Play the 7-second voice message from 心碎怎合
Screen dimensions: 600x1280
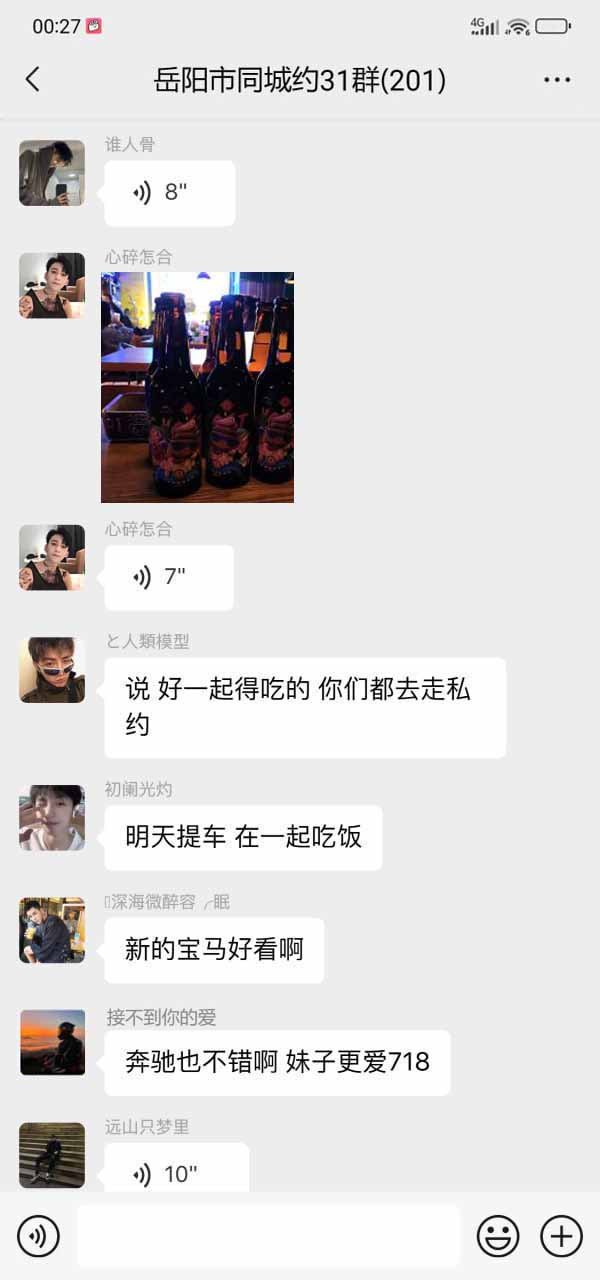tap(168, 577)
